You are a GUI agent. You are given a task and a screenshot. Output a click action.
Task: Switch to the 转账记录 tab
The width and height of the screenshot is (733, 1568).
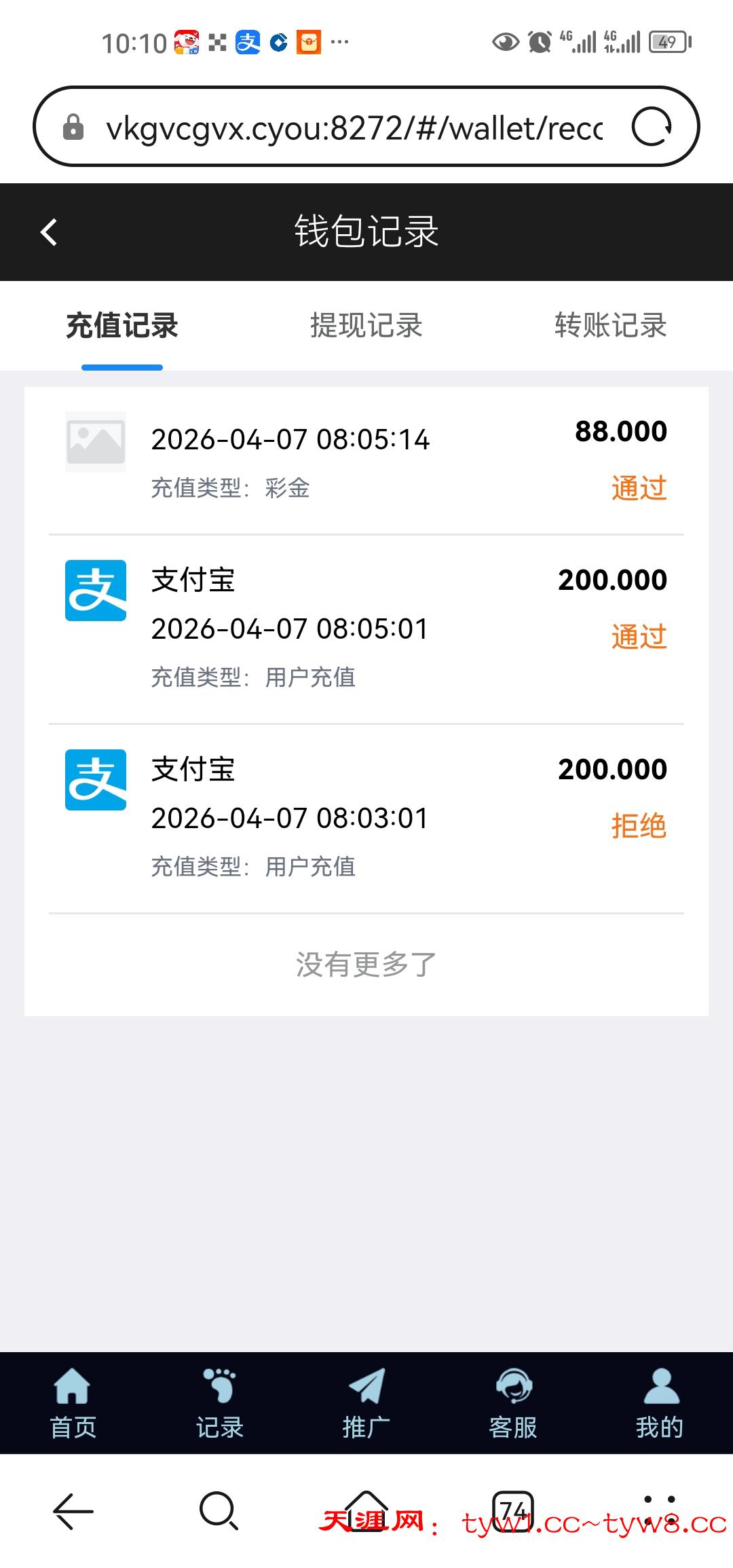pos(610,326)
